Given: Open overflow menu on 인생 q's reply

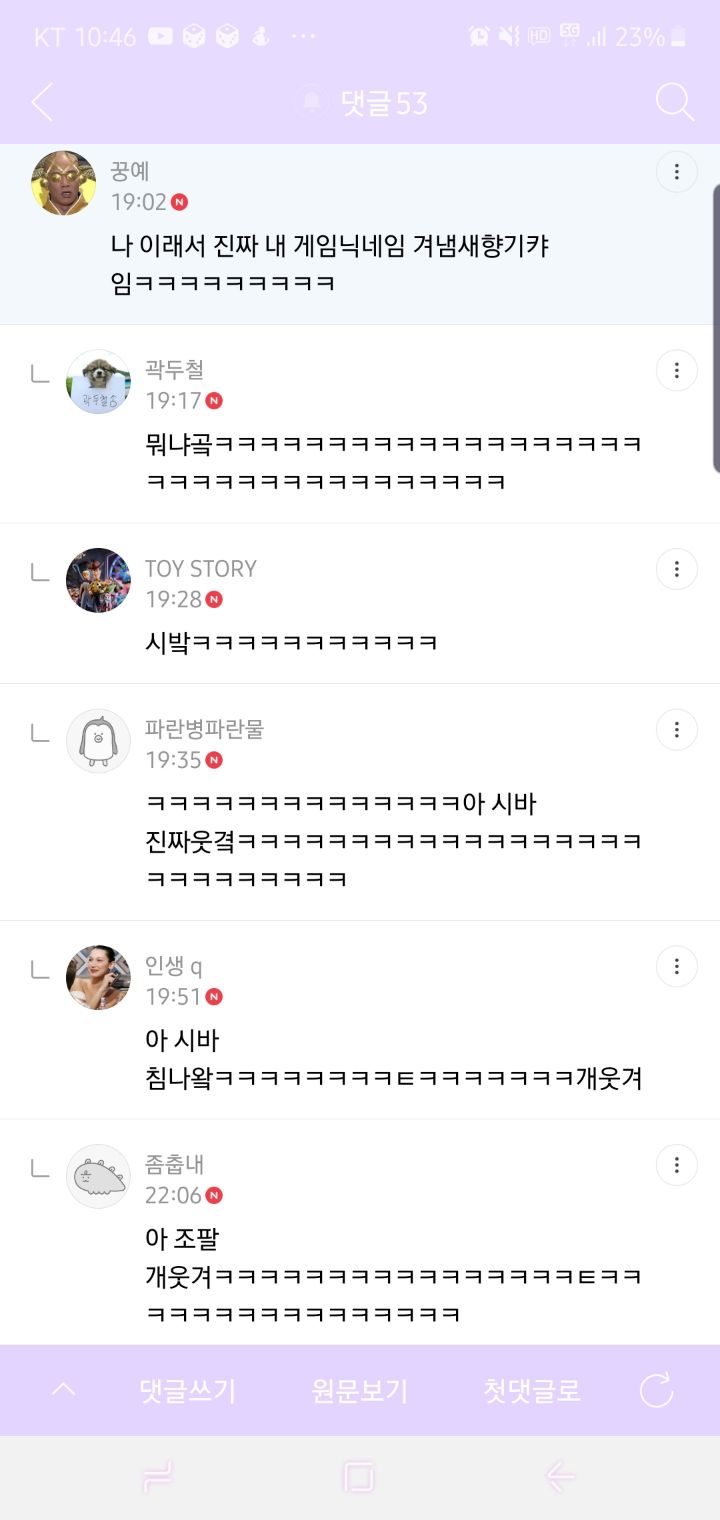Looking at the screenshot, I should tap(677, 966).
